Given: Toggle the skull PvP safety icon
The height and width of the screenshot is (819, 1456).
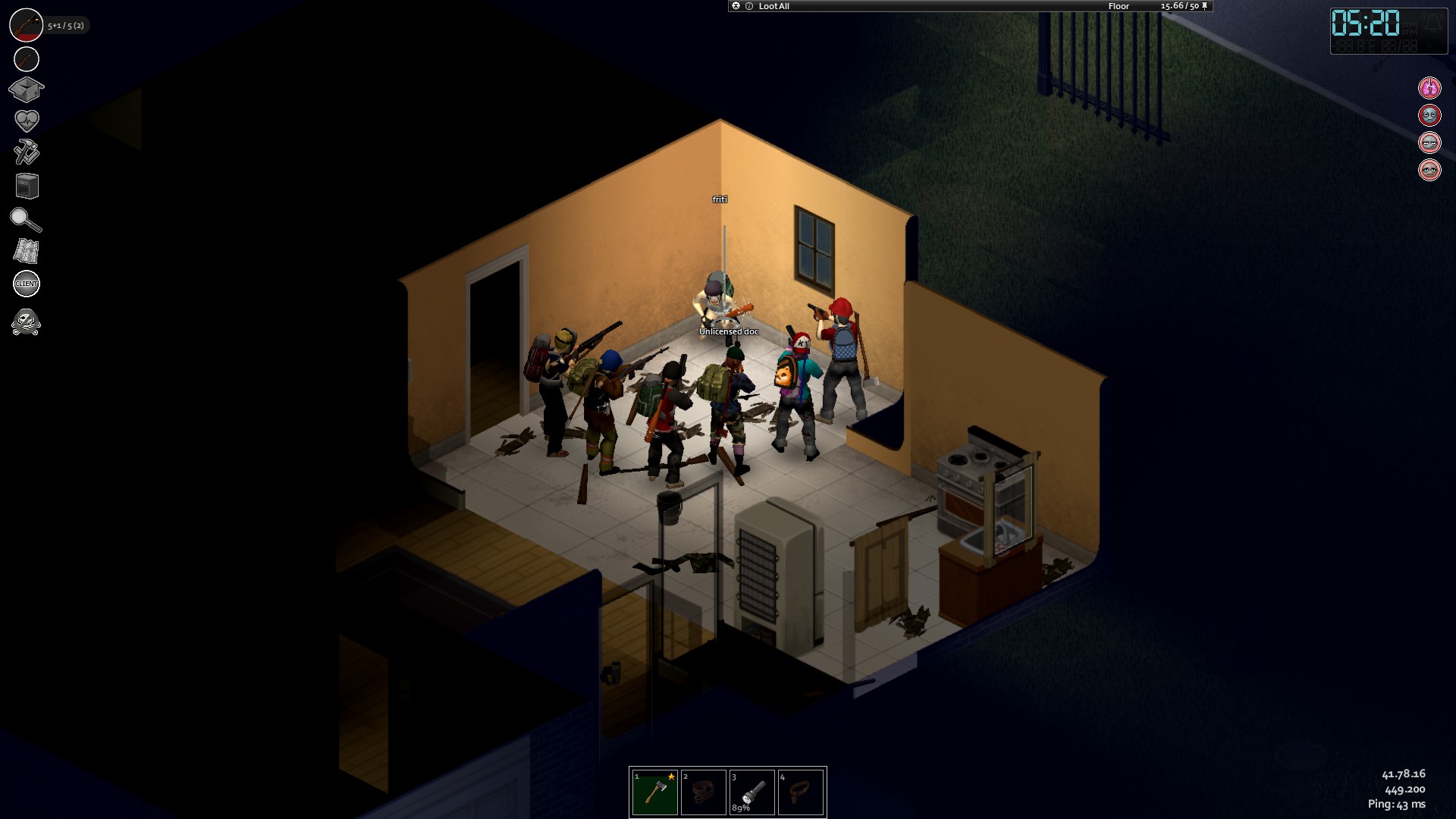Looking at the screenshot, I should coord(26,322).
